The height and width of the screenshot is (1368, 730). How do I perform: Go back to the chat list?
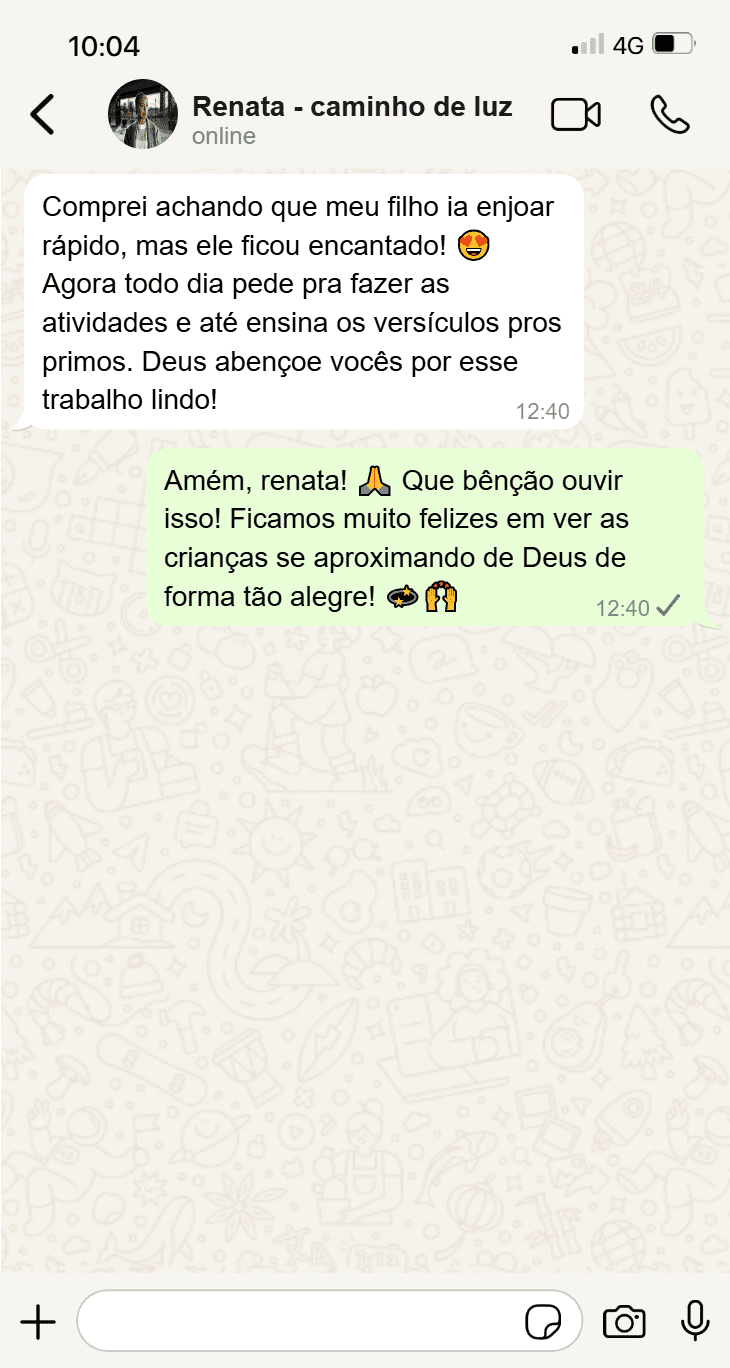(x=42, y=115)
